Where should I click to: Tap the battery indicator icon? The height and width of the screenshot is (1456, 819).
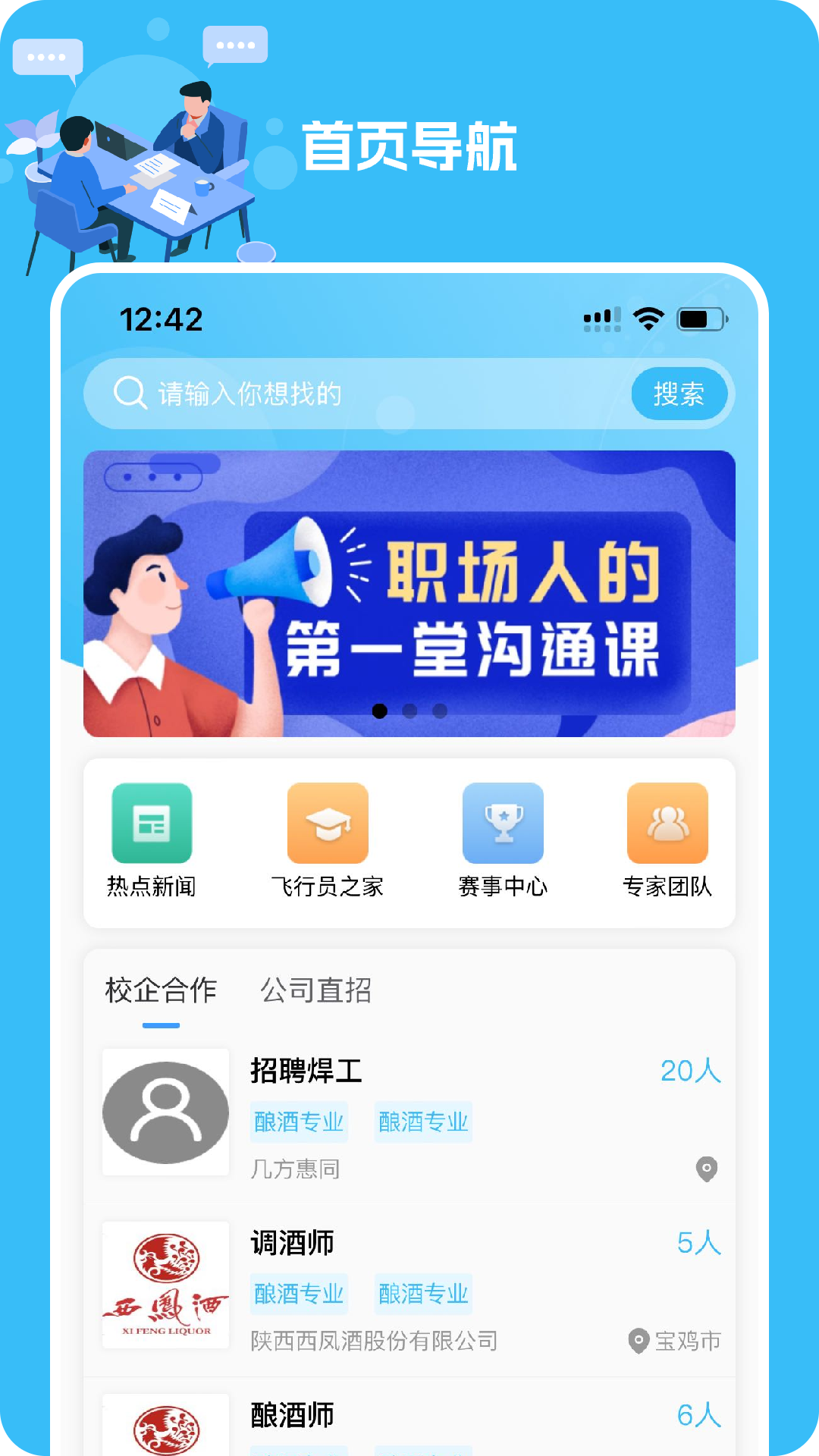click(x=701, y=318)
